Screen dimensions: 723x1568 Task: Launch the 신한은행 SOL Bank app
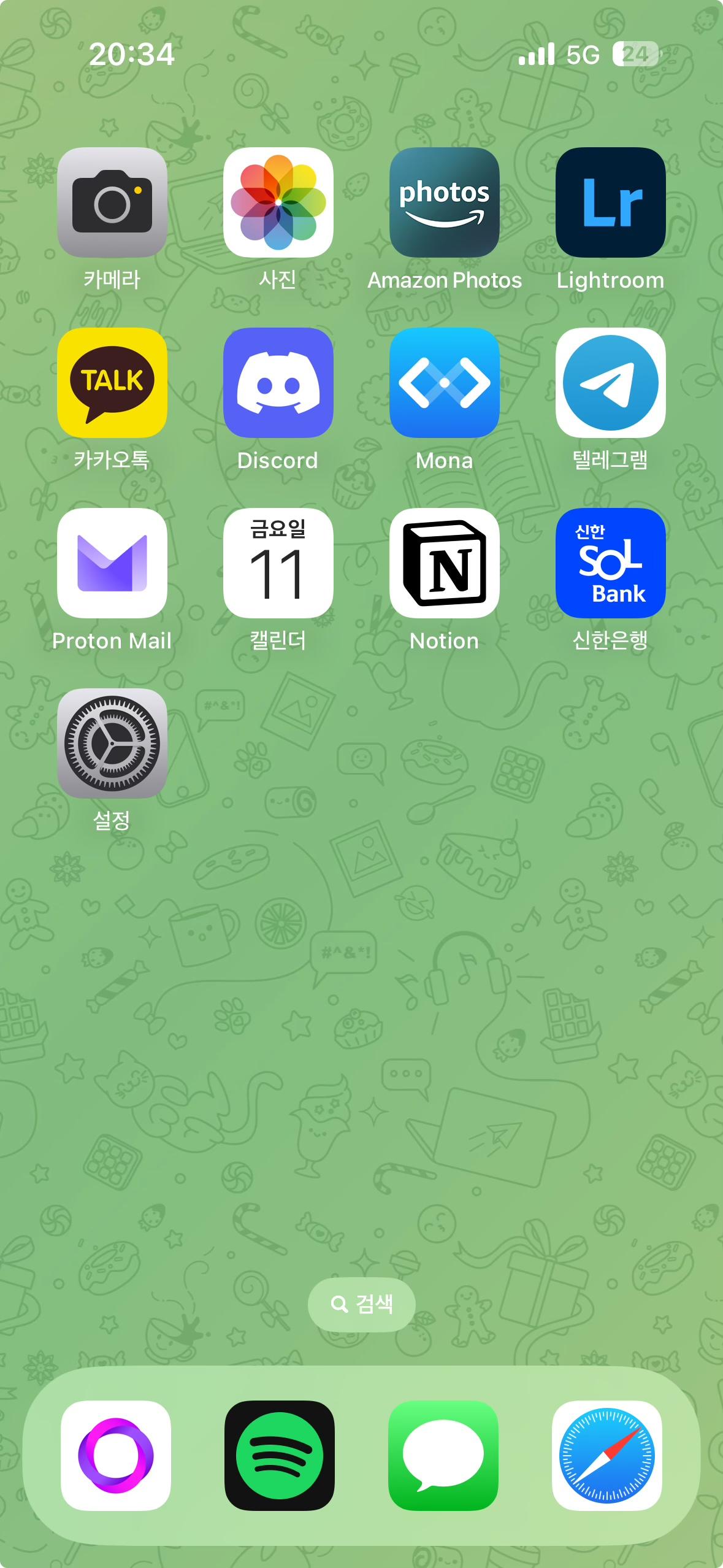[x=611, y=563]
